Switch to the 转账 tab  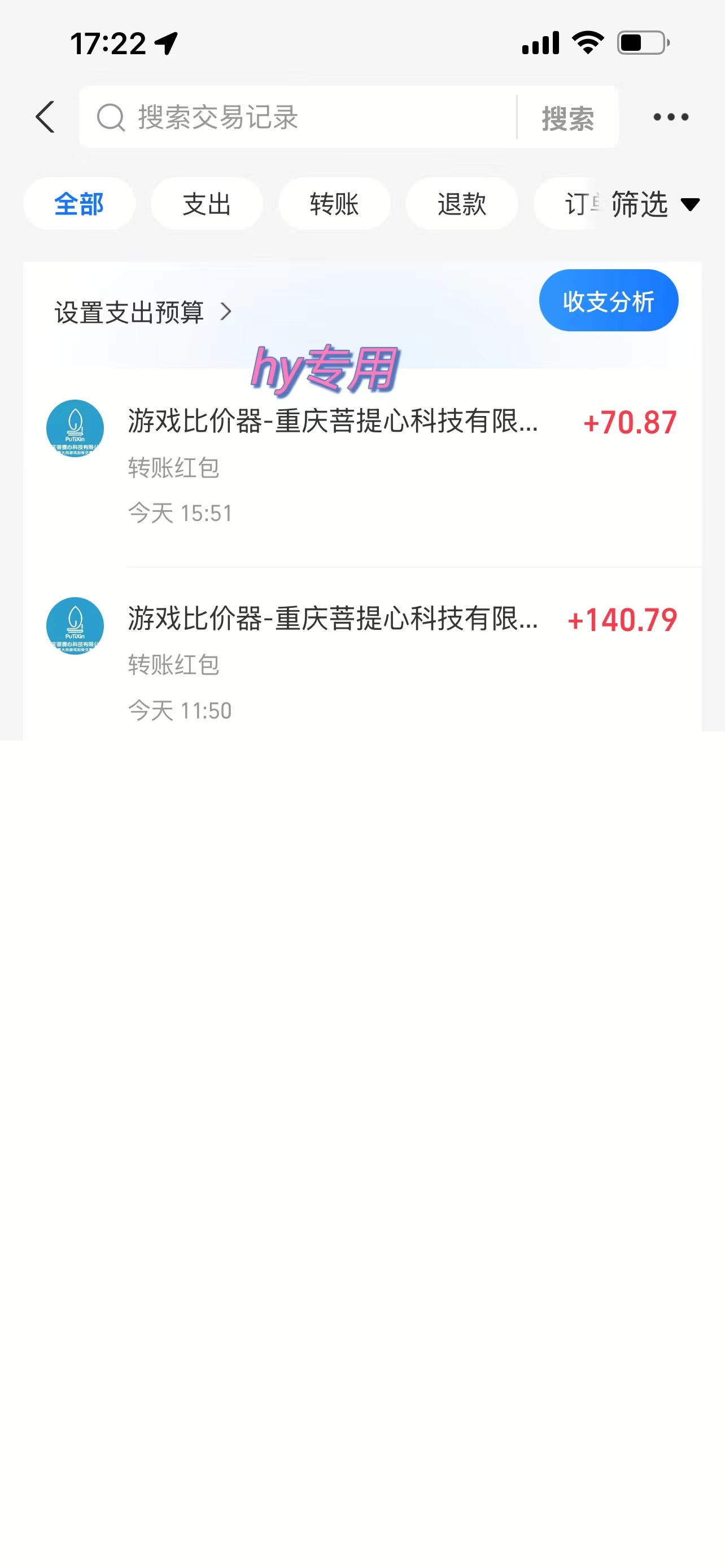334,204
